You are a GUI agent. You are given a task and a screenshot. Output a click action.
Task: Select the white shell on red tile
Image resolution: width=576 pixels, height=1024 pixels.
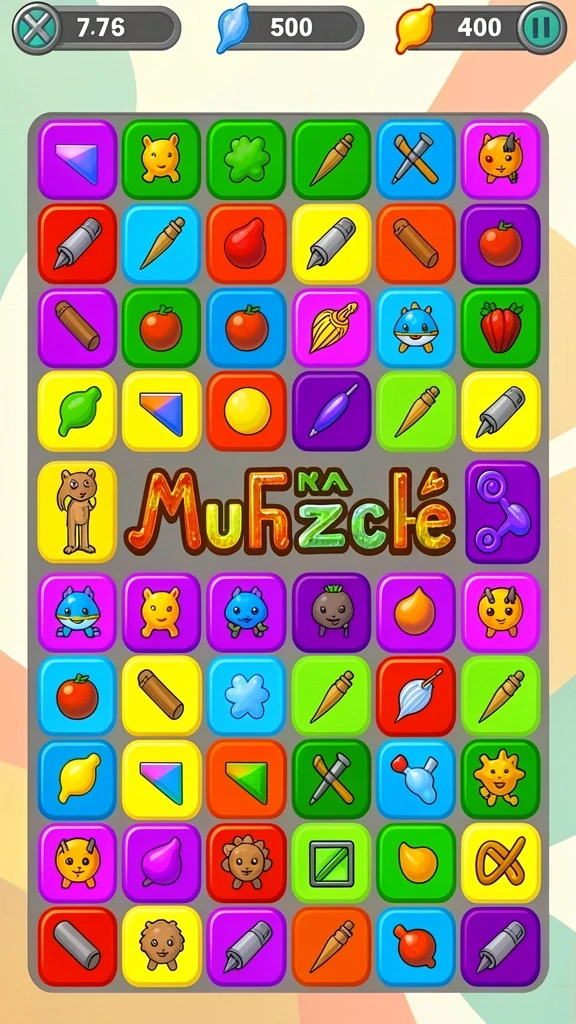[x=415, y=696]
